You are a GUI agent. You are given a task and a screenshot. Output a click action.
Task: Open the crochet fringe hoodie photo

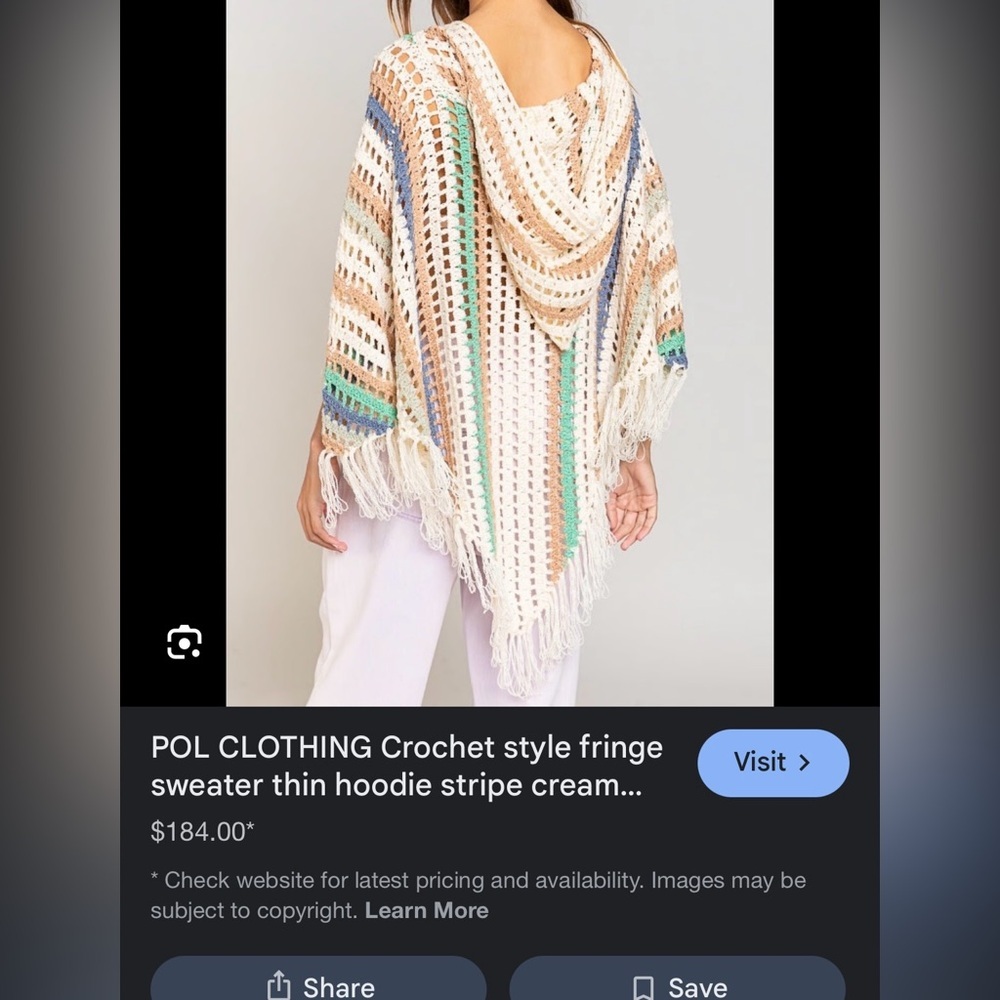[x=499, y=350]
